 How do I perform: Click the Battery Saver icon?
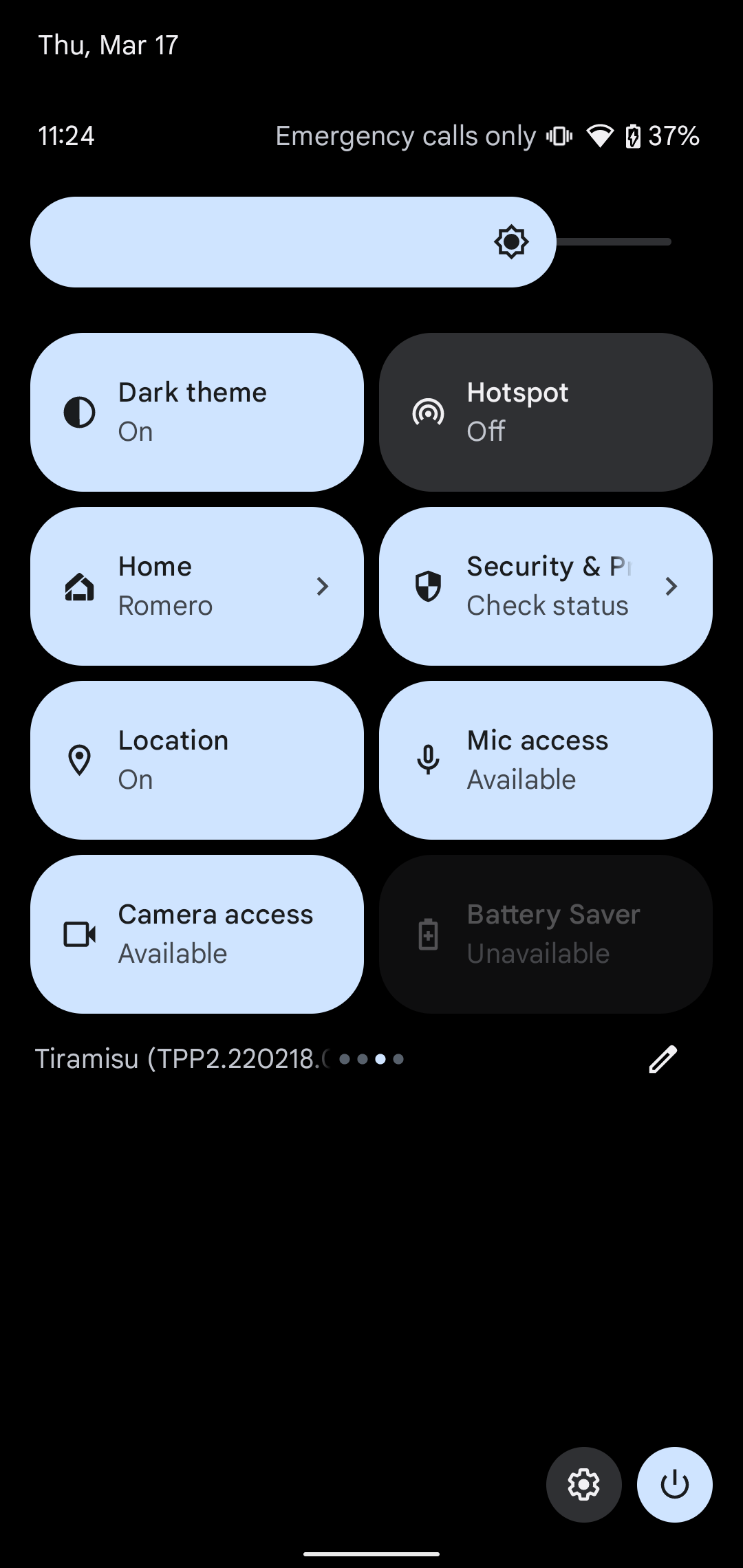click(x=428, y=933)
